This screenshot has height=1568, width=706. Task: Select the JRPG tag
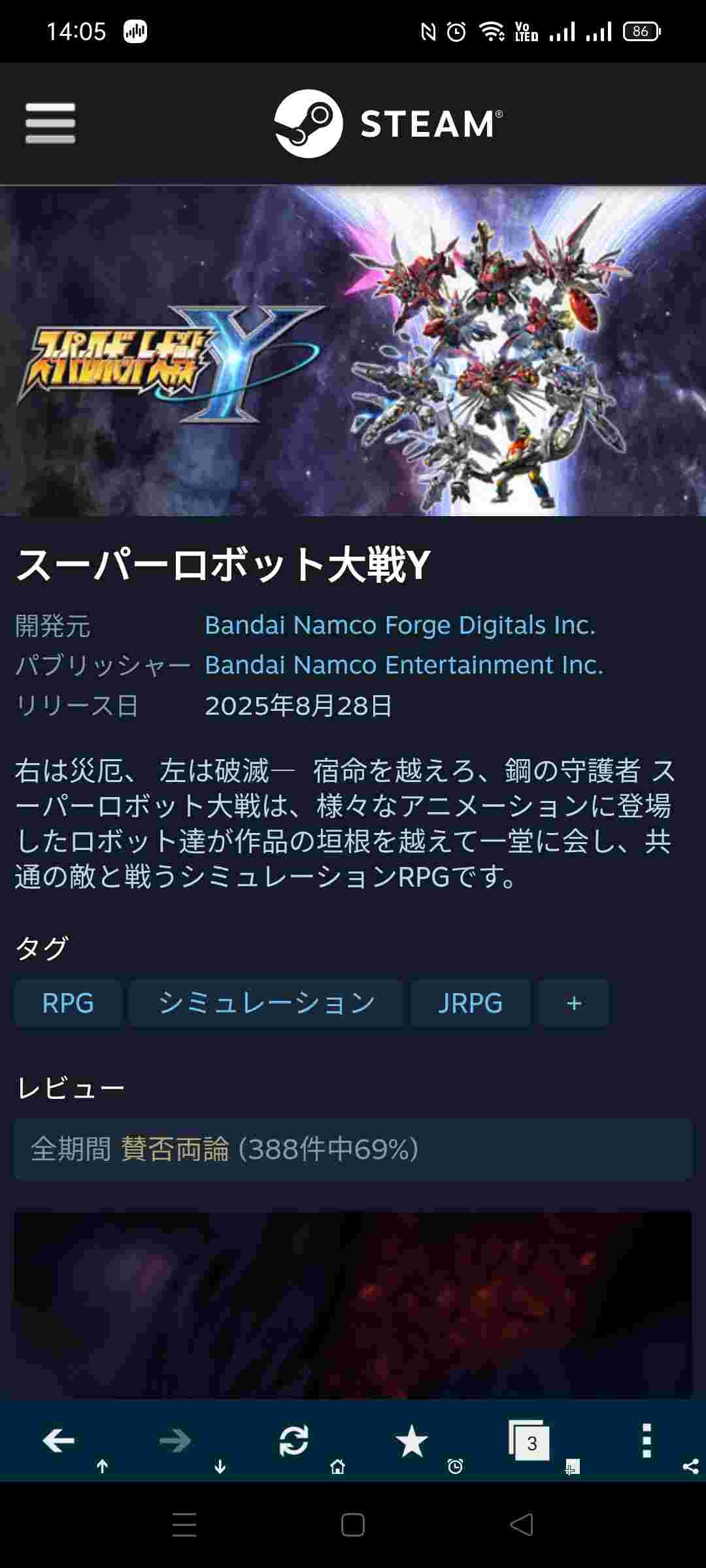click(x=470, y=1003)
